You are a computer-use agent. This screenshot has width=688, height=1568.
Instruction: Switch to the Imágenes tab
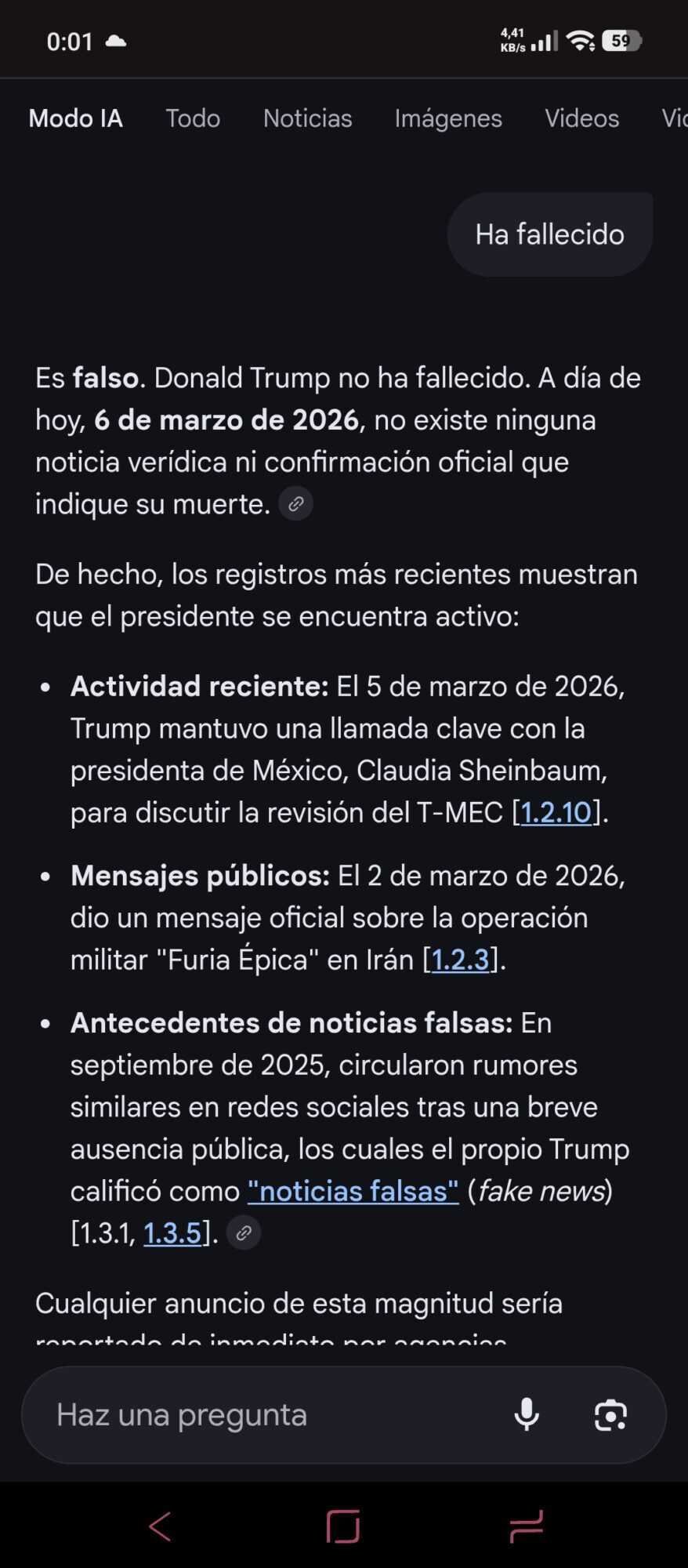(448, 118)
